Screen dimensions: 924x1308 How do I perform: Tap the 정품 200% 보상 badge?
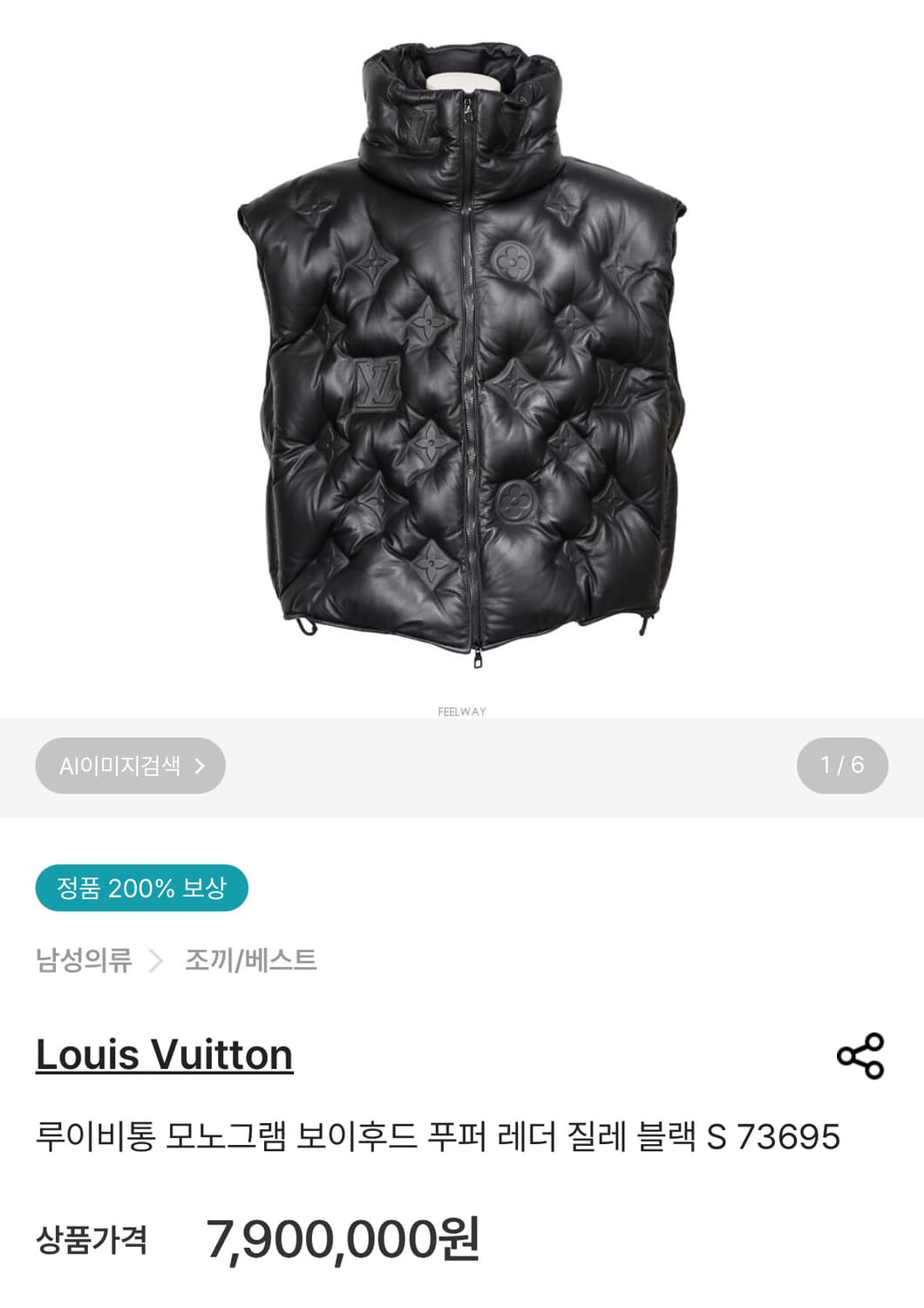click(142, 888)
